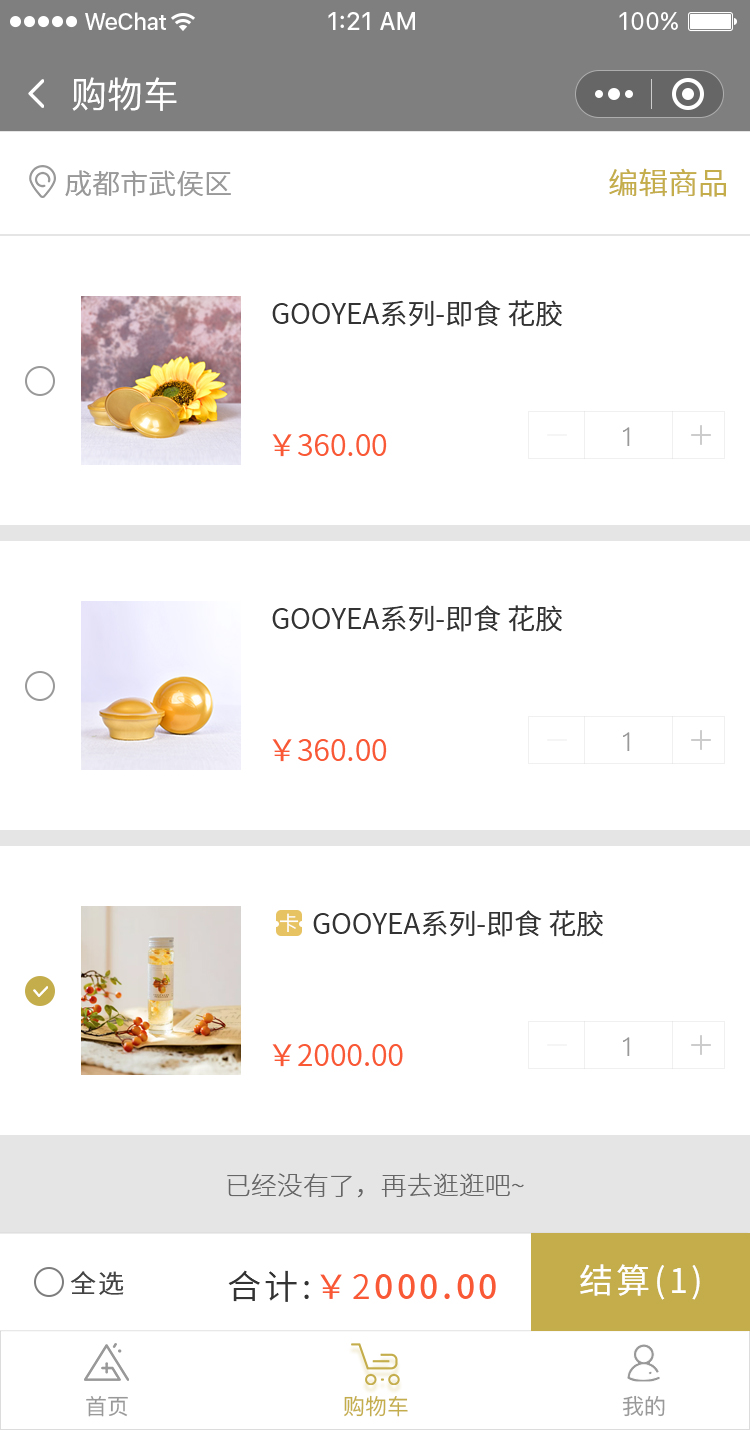Tap the 结算(1) checkout button
The height and width of the screenshot is (1430, 750).
pyautogui.click(x=639, y=1283)
